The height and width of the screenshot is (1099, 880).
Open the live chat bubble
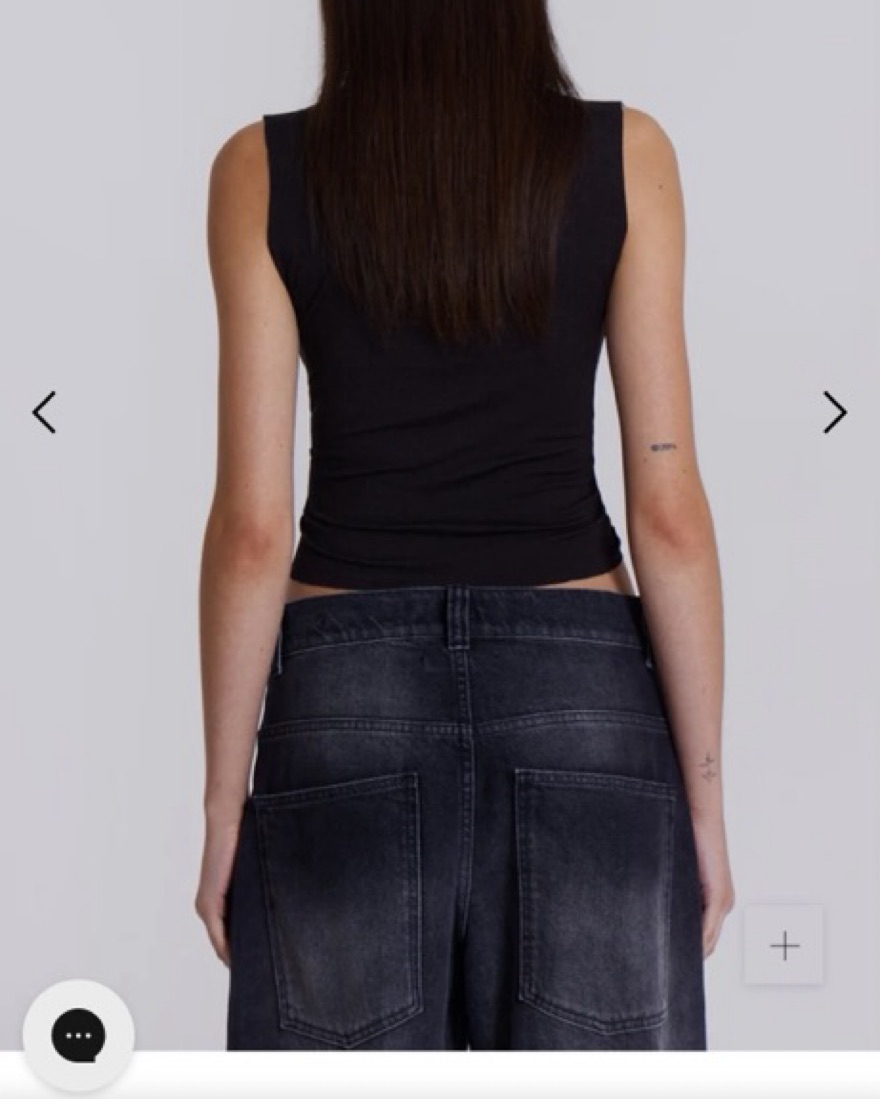[x=78, y=1035]
